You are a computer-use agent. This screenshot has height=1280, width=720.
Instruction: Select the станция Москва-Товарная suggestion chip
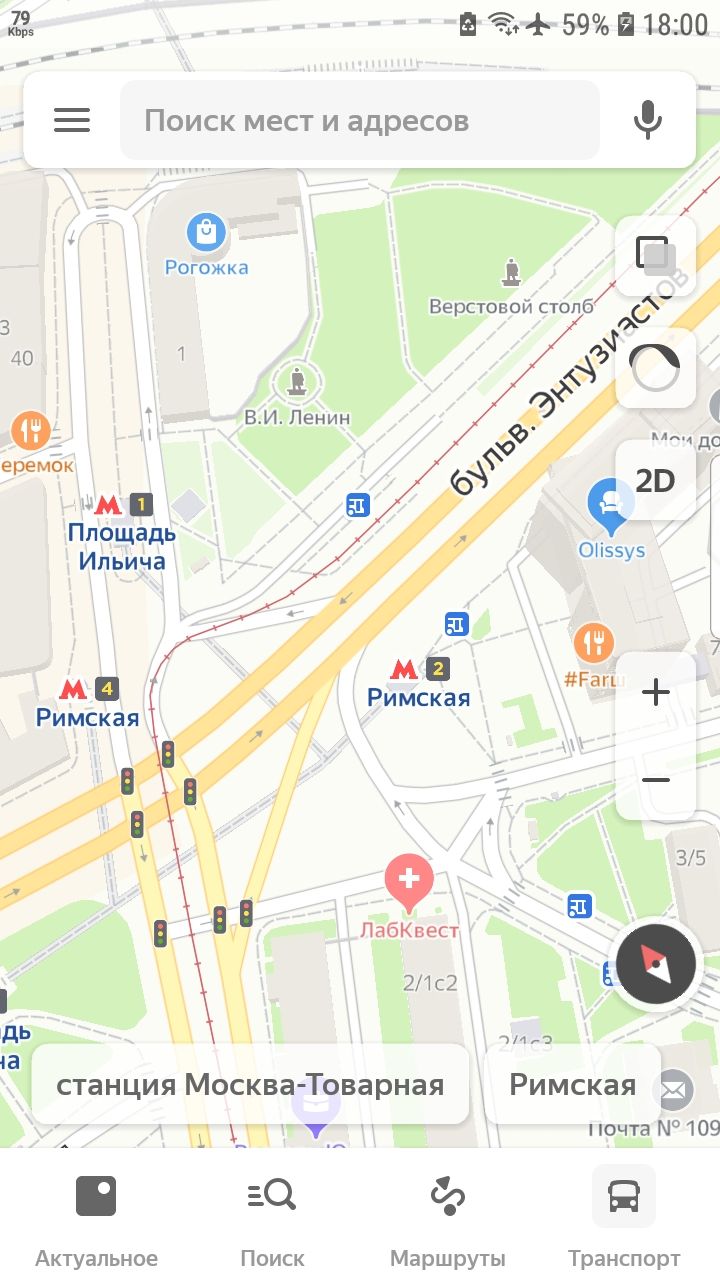[250, 1085]
